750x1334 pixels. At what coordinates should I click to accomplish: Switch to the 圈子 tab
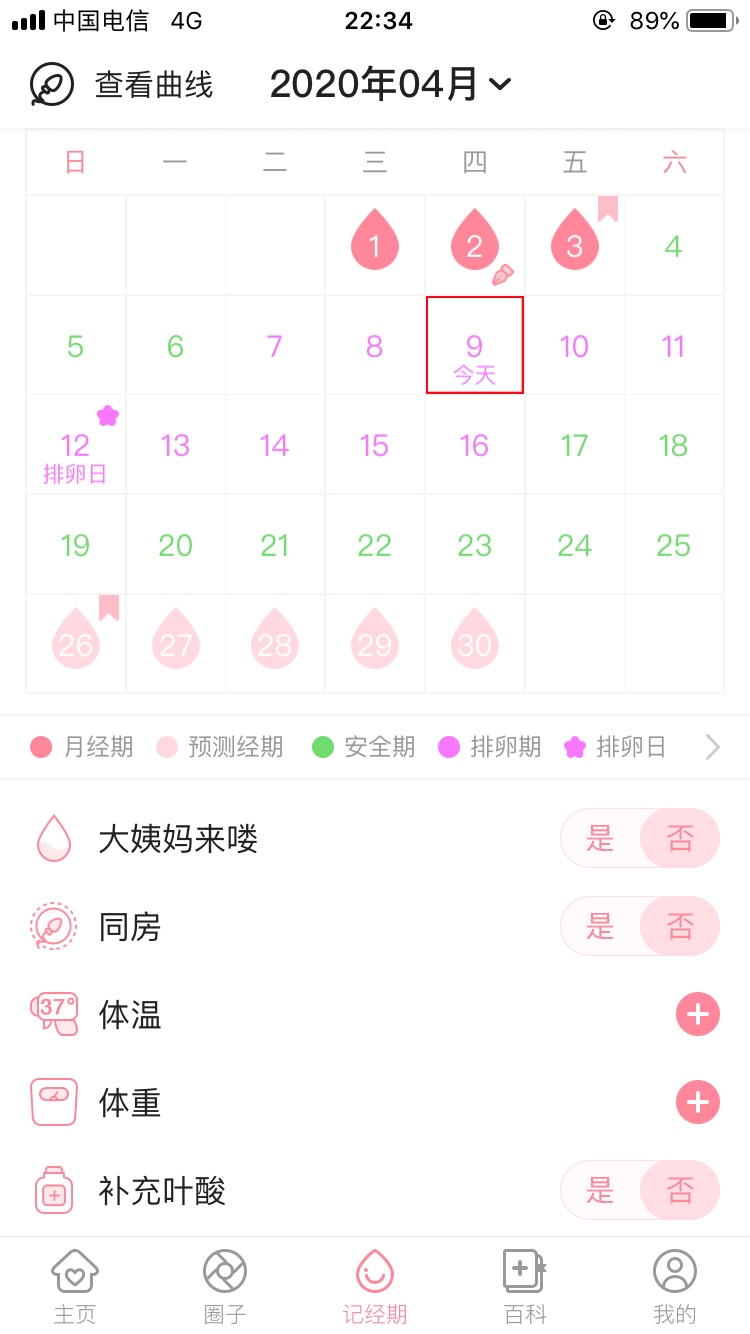click(x=225, y=1286)
